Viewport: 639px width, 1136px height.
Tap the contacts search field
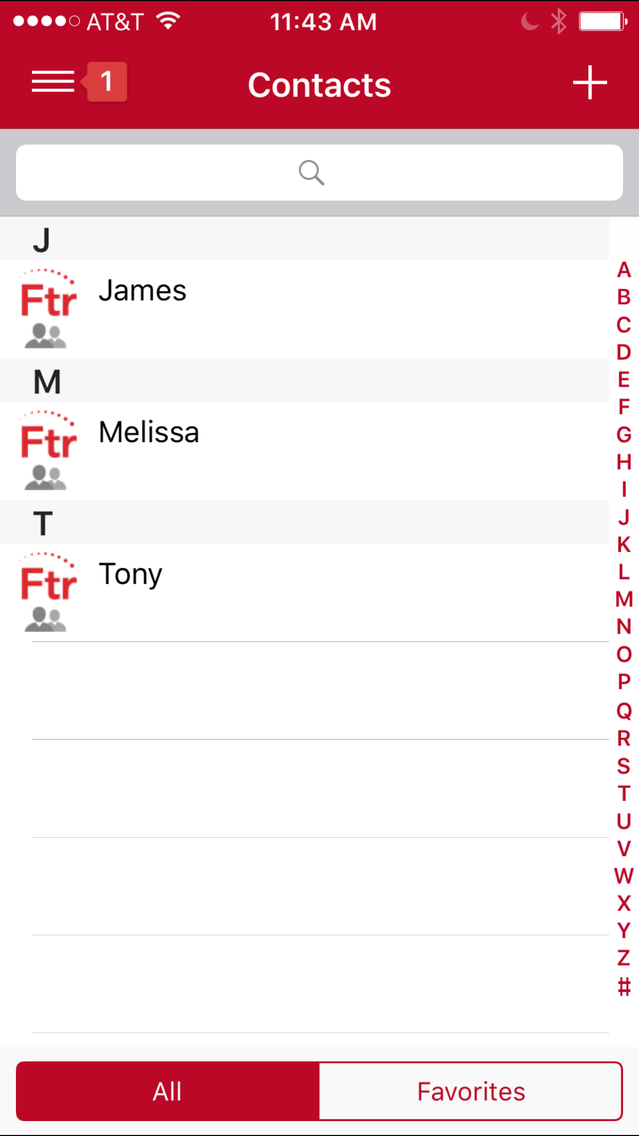pyautogui.click(x=320, y=172)
